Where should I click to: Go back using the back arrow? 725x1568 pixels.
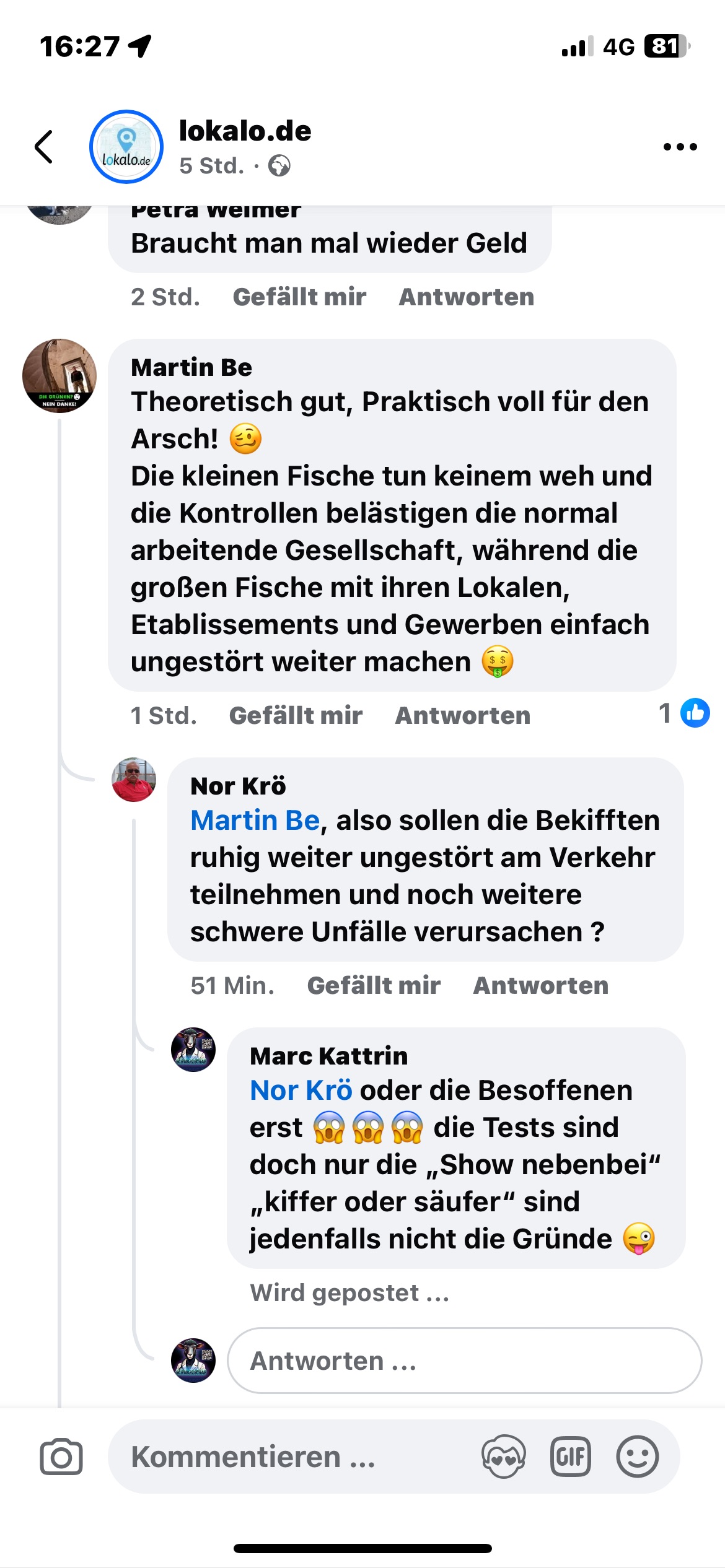45,147
